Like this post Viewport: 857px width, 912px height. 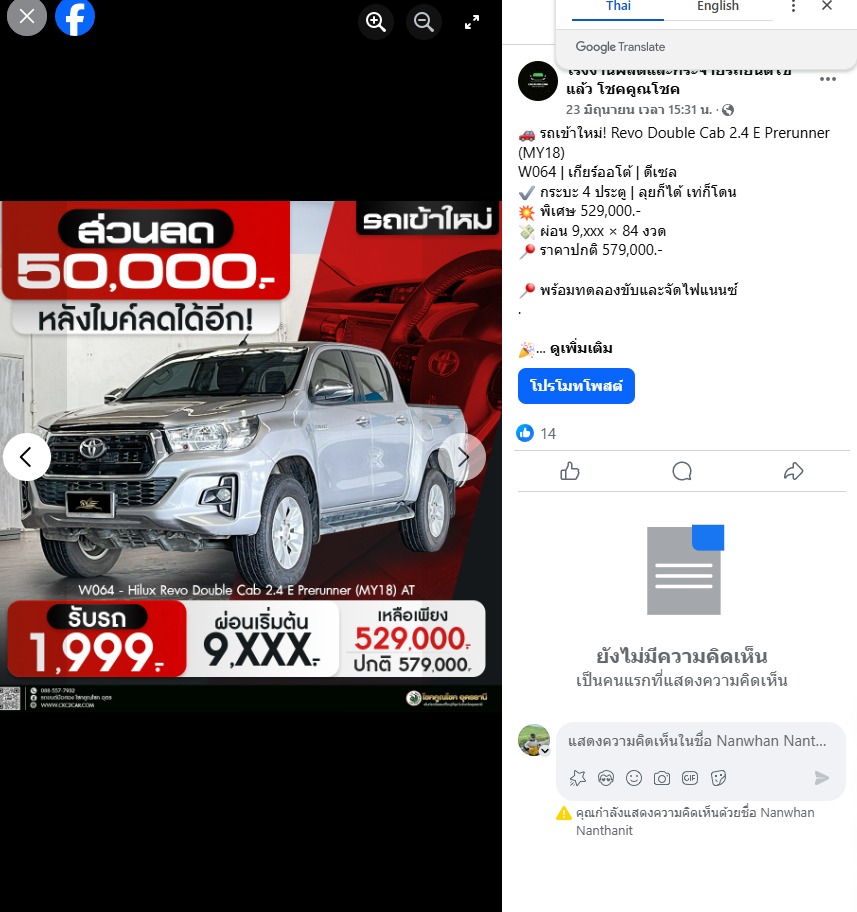(x=570, y=471)
